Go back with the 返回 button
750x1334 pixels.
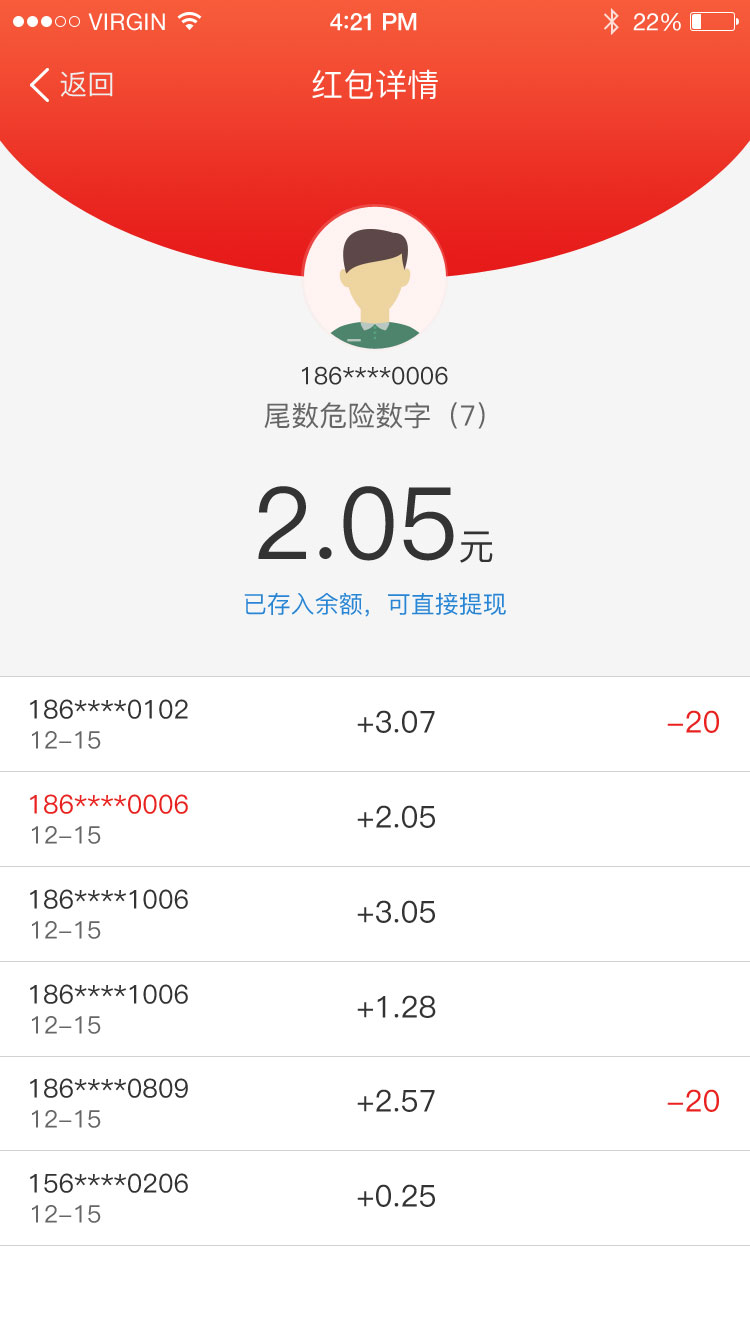coord(72,85)
